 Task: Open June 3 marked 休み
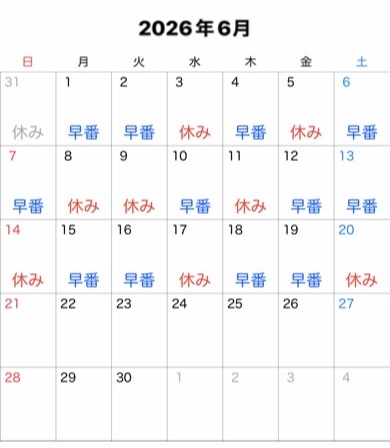[195, 109]
